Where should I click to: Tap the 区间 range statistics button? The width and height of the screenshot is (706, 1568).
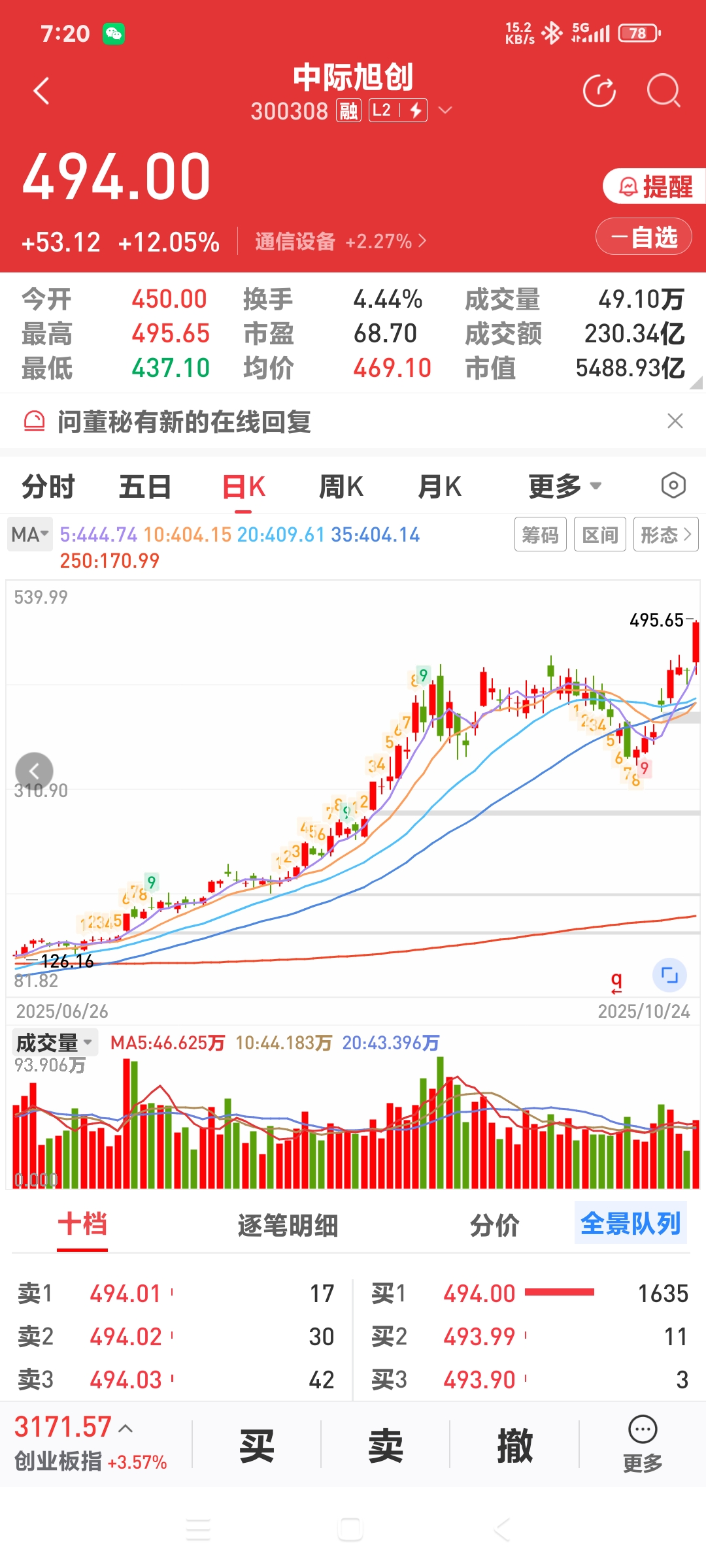click(599, 534)
